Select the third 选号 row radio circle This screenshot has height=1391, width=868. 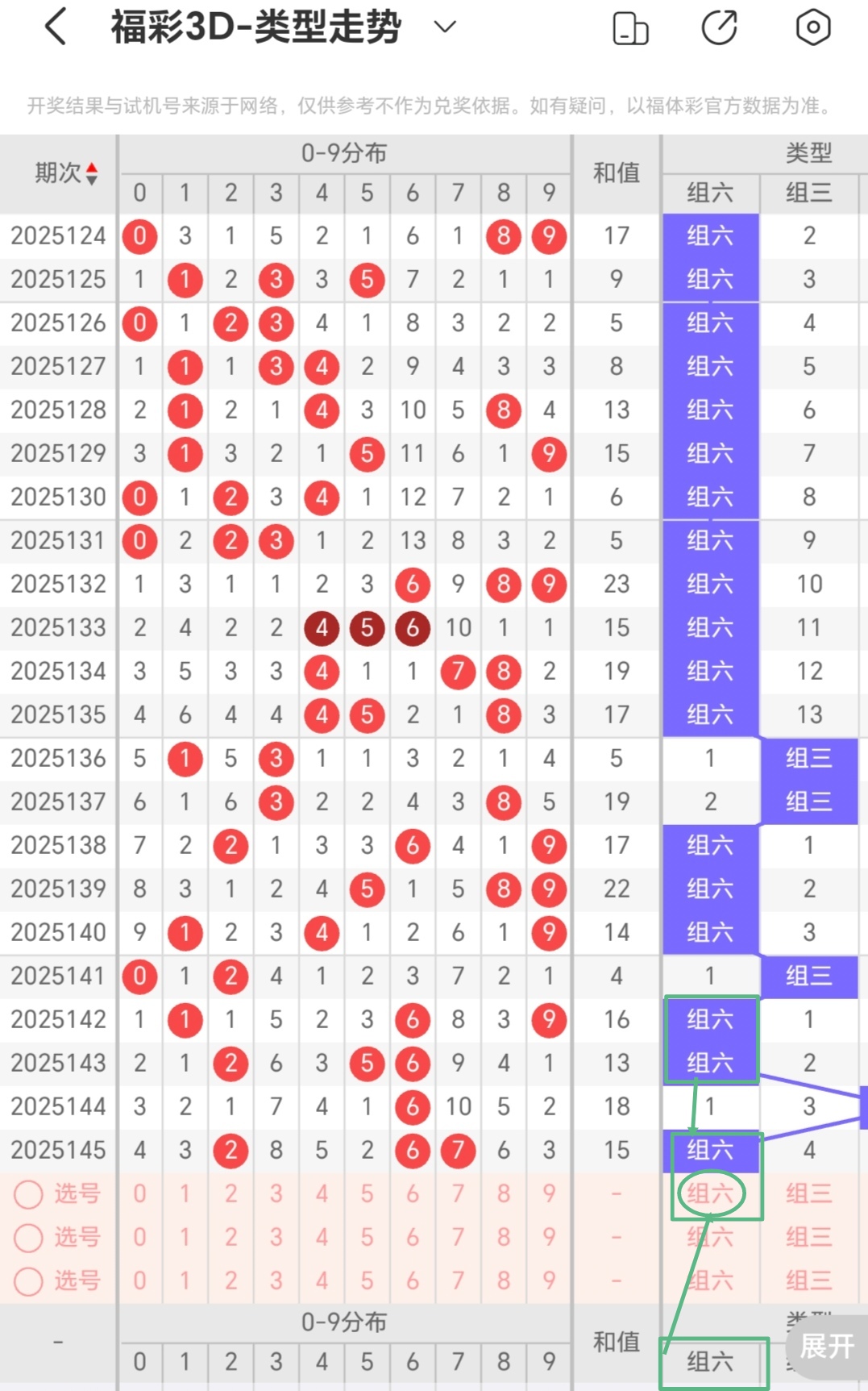click(28, 1281)
